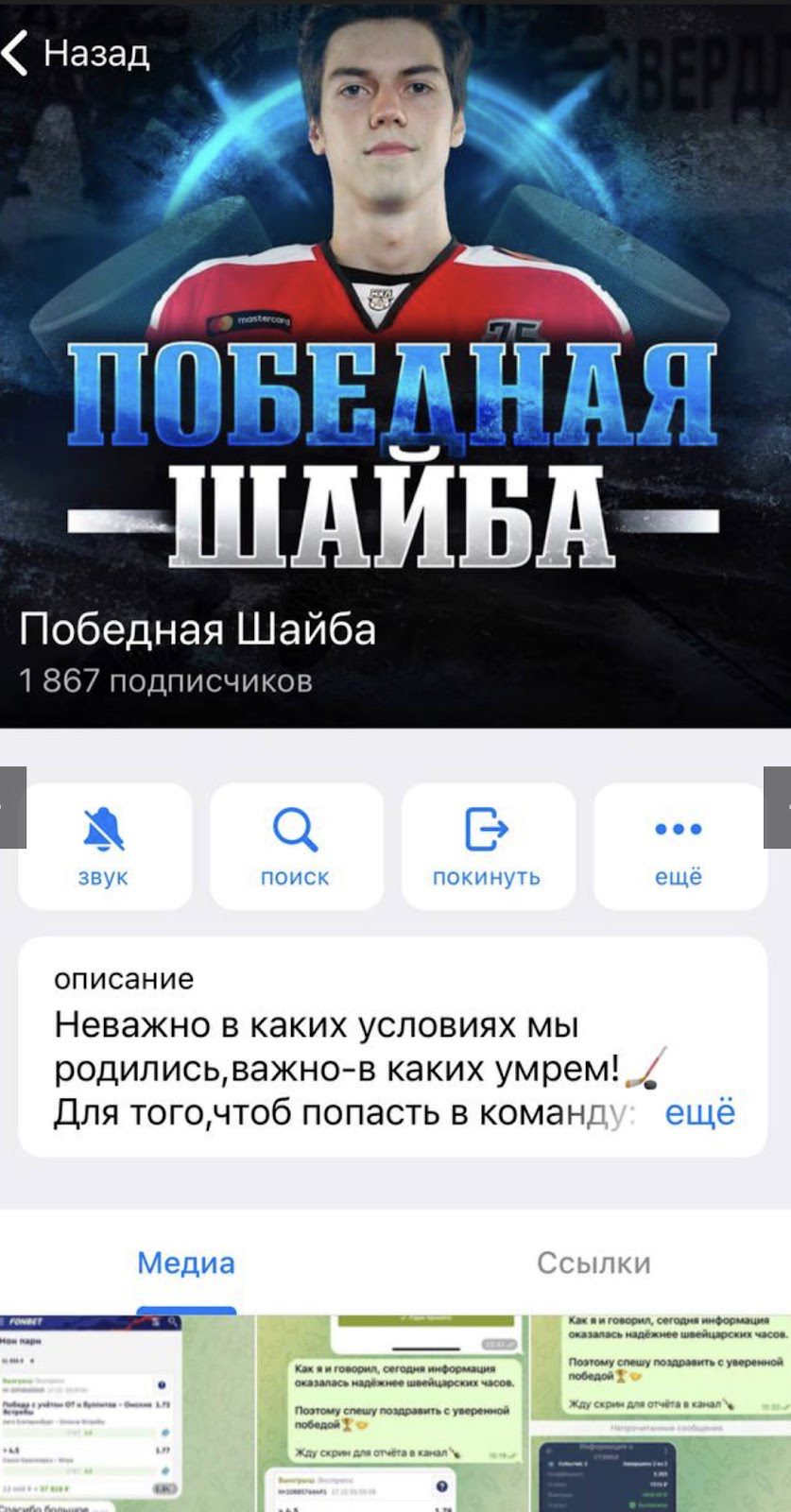This screenshot has height=1512, width=791.
Task: Switch to the Ссылки tab
Action: [593, 1263]
